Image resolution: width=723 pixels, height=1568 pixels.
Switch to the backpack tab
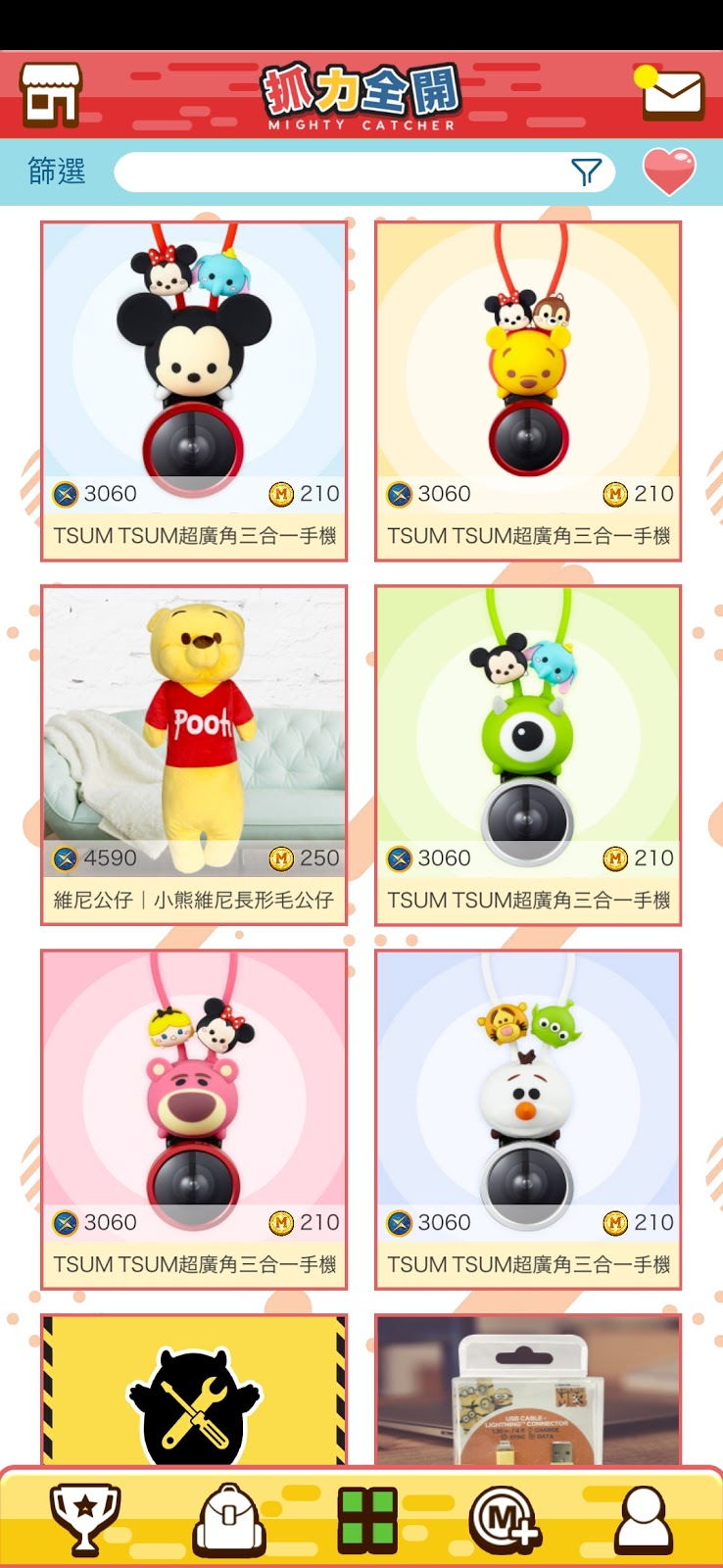229,1519
